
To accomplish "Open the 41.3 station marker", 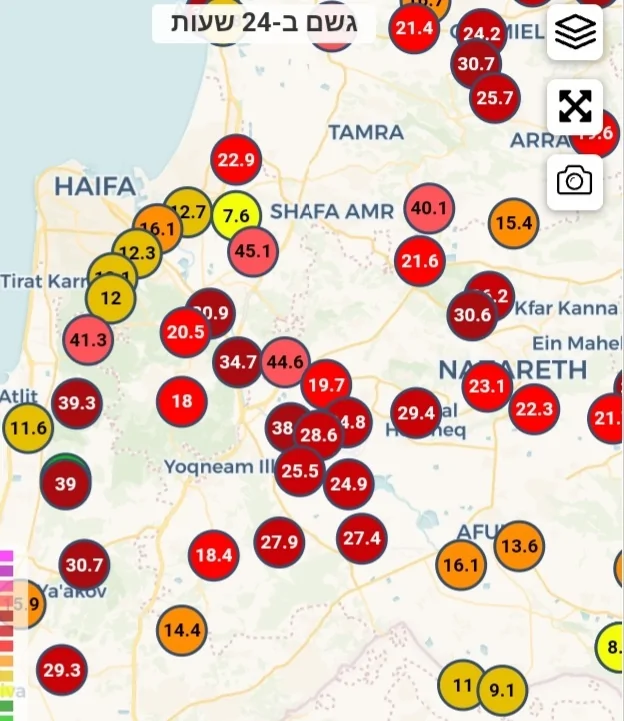I will 88,340.
